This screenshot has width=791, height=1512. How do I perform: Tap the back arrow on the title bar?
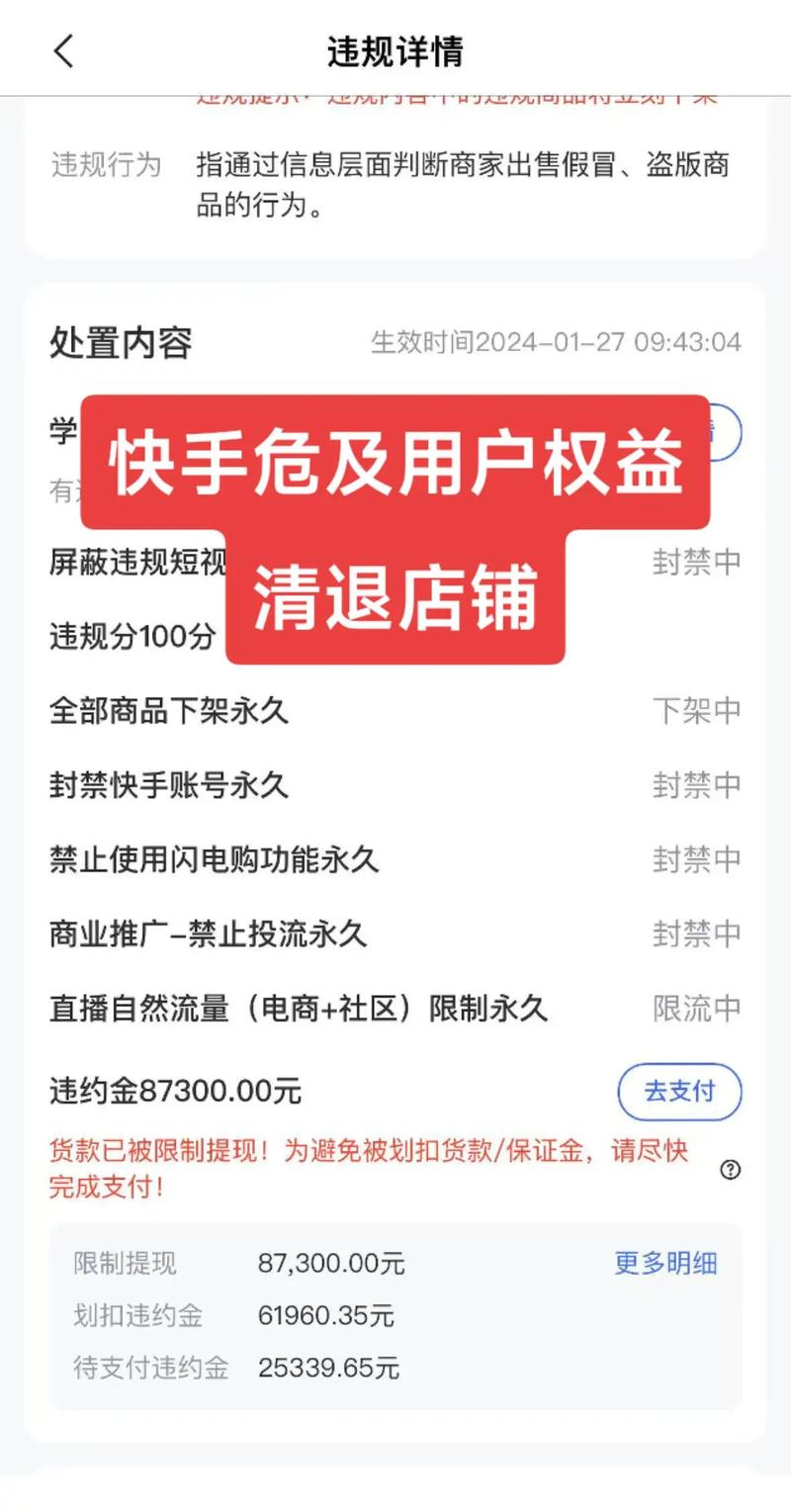click(x=62, y=53)
